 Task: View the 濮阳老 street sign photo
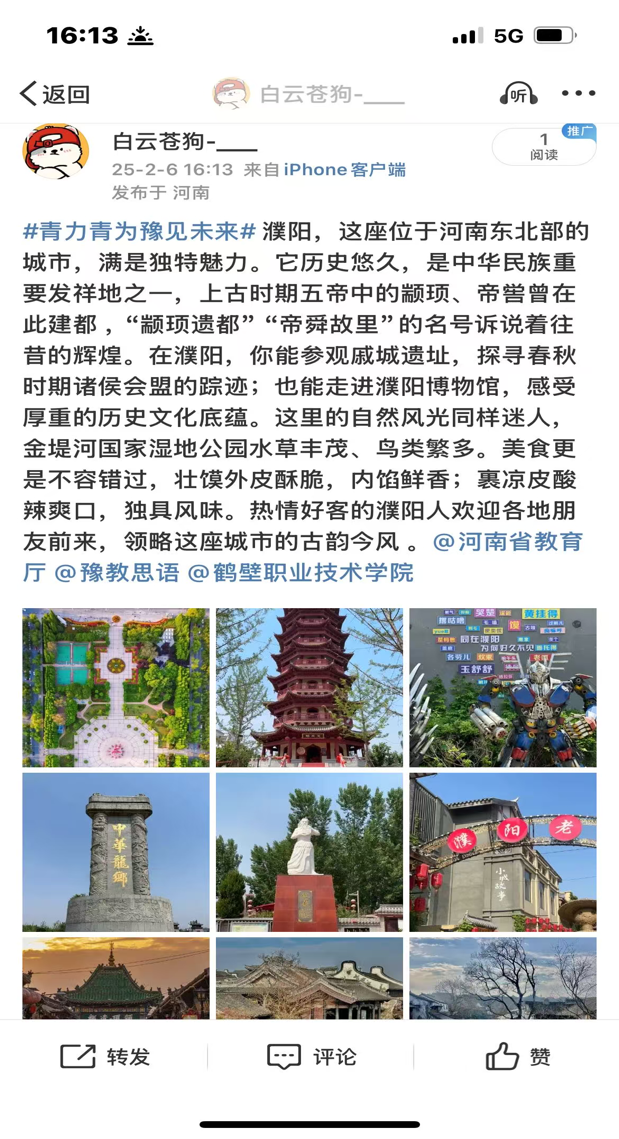[x=503, y=852]
